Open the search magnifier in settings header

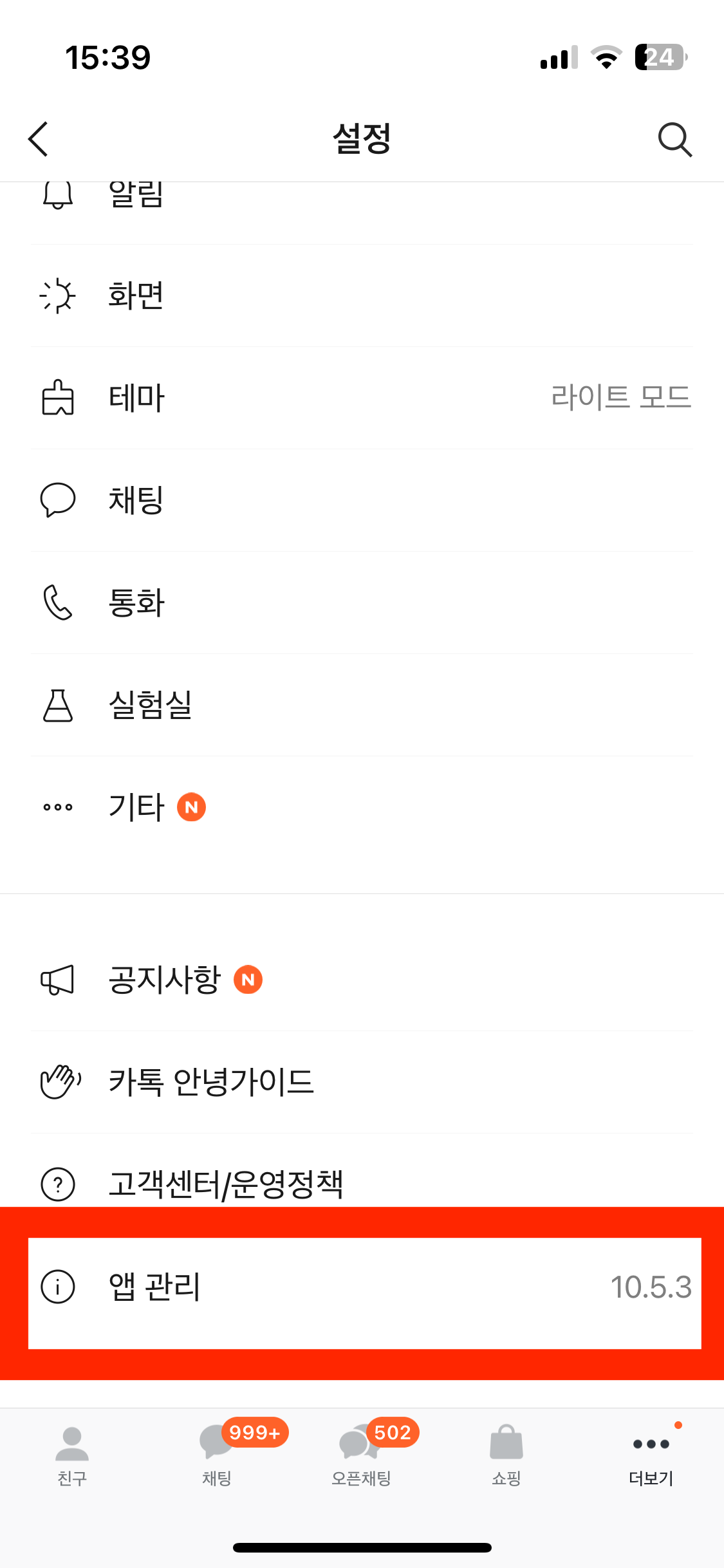point(674,140)
